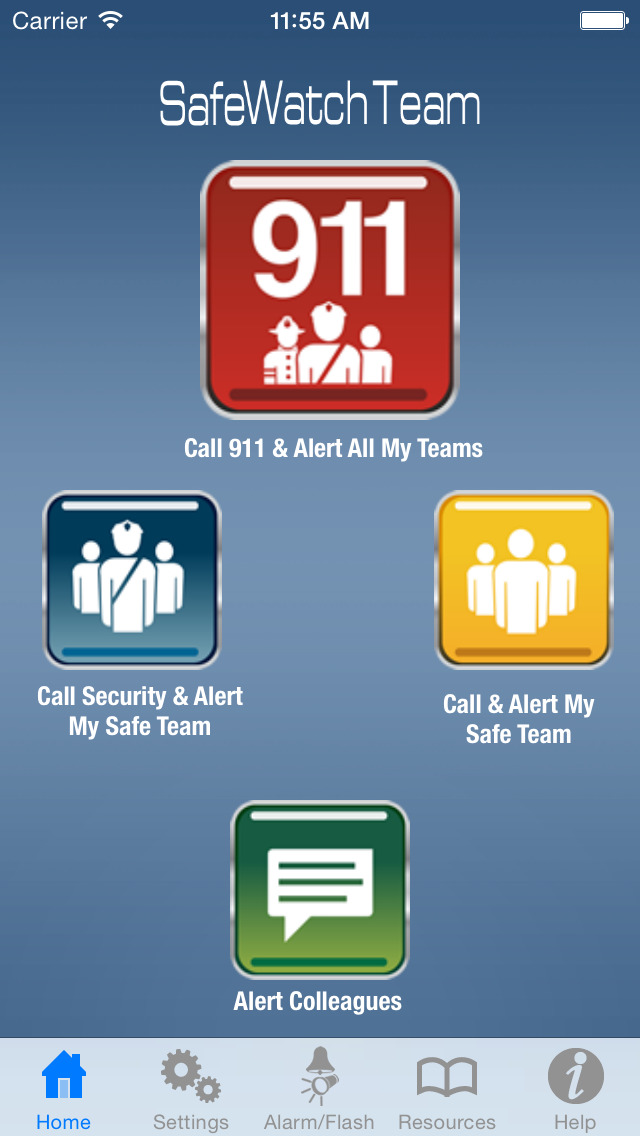Screen dimensions: 640x1136
Task: Call Security and alert my safe team
Action: tap(132, 580)
